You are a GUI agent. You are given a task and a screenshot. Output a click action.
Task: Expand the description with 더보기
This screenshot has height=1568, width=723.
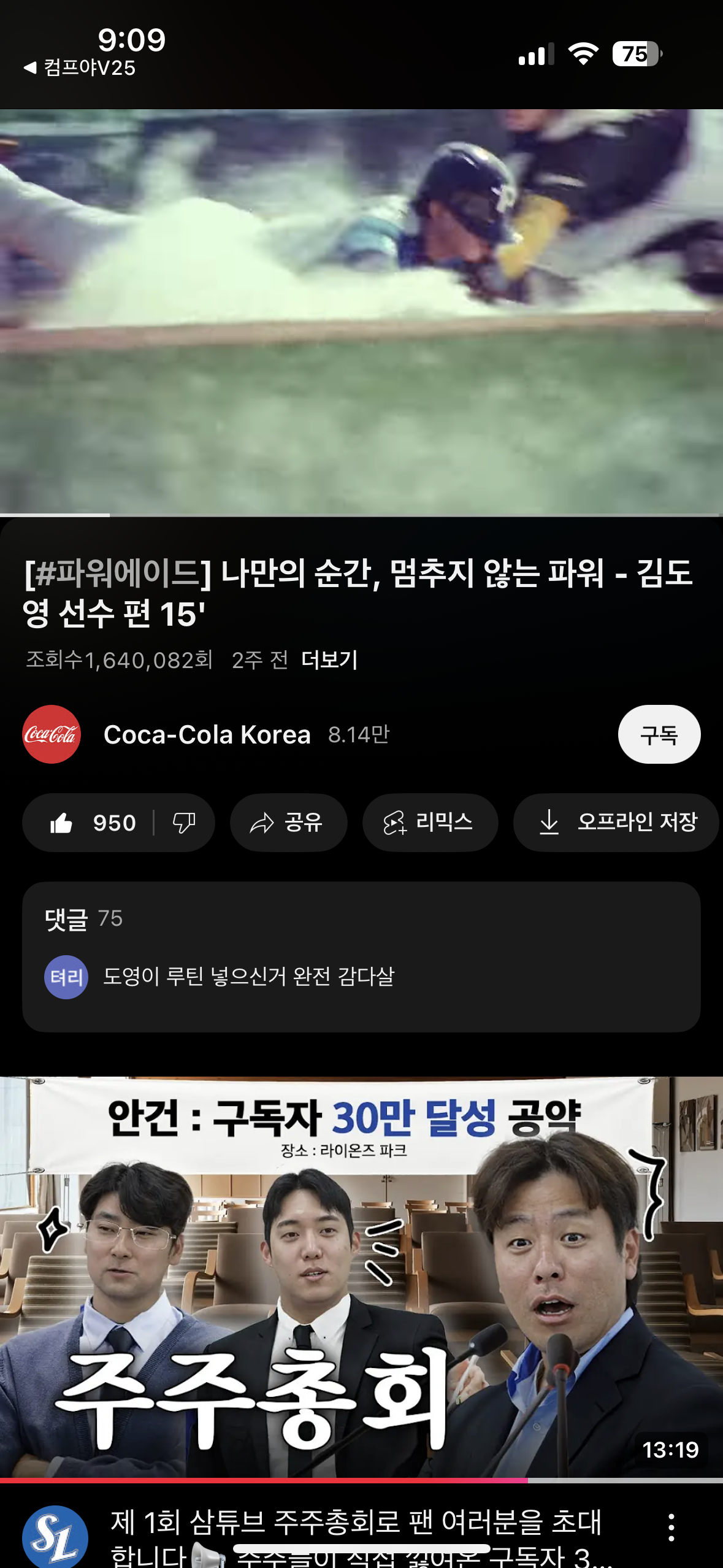point(329,660)
